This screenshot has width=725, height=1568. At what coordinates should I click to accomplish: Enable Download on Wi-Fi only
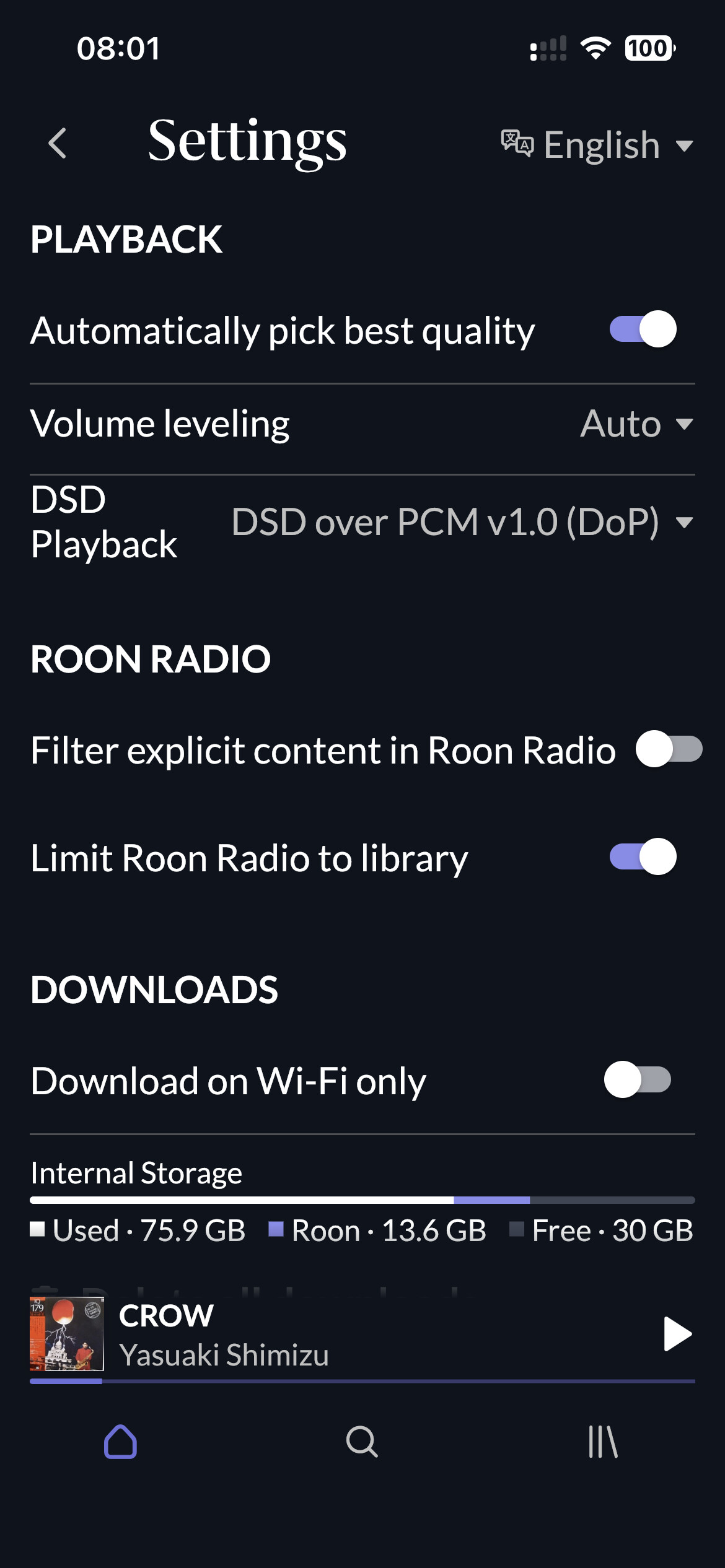click(x=638, y=1080)
